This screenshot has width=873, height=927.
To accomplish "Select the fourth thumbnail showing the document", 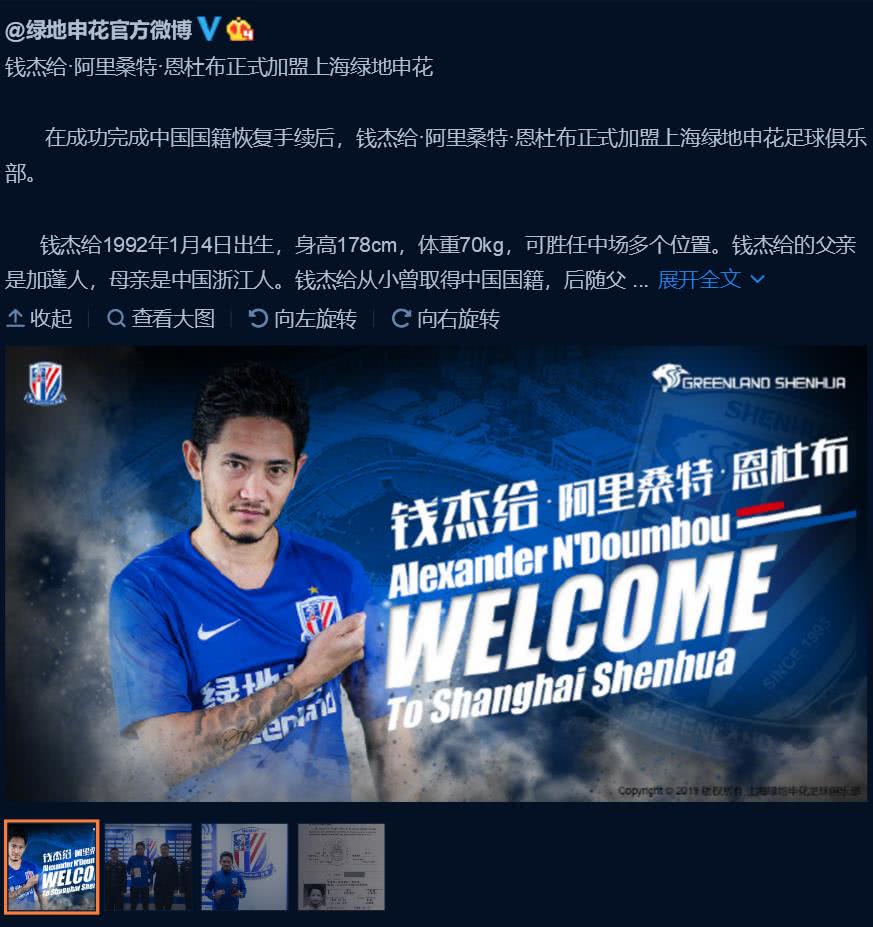I will 341,866.
